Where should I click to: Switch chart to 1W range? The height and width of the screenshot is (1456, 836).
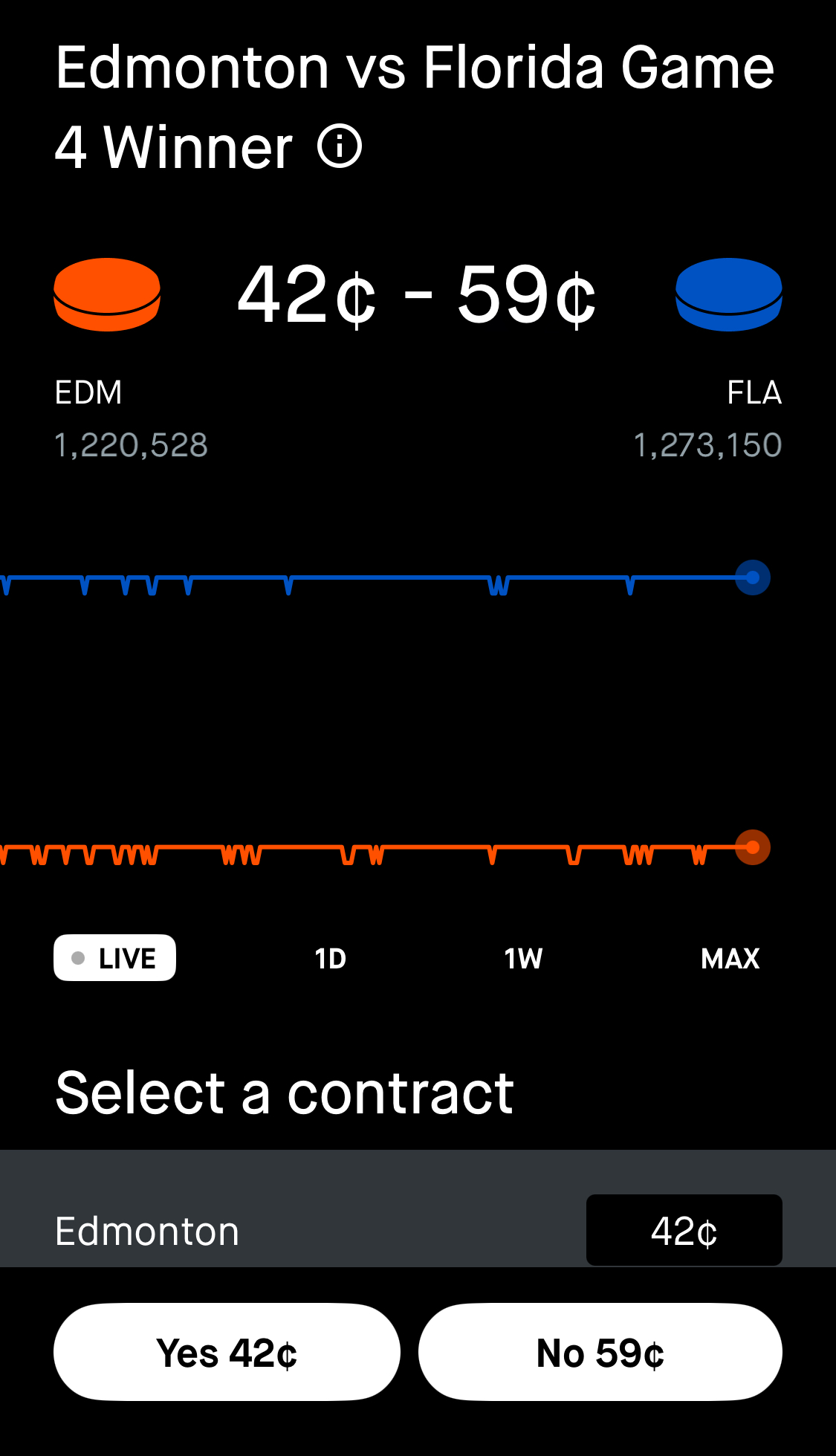coord(523,959)
